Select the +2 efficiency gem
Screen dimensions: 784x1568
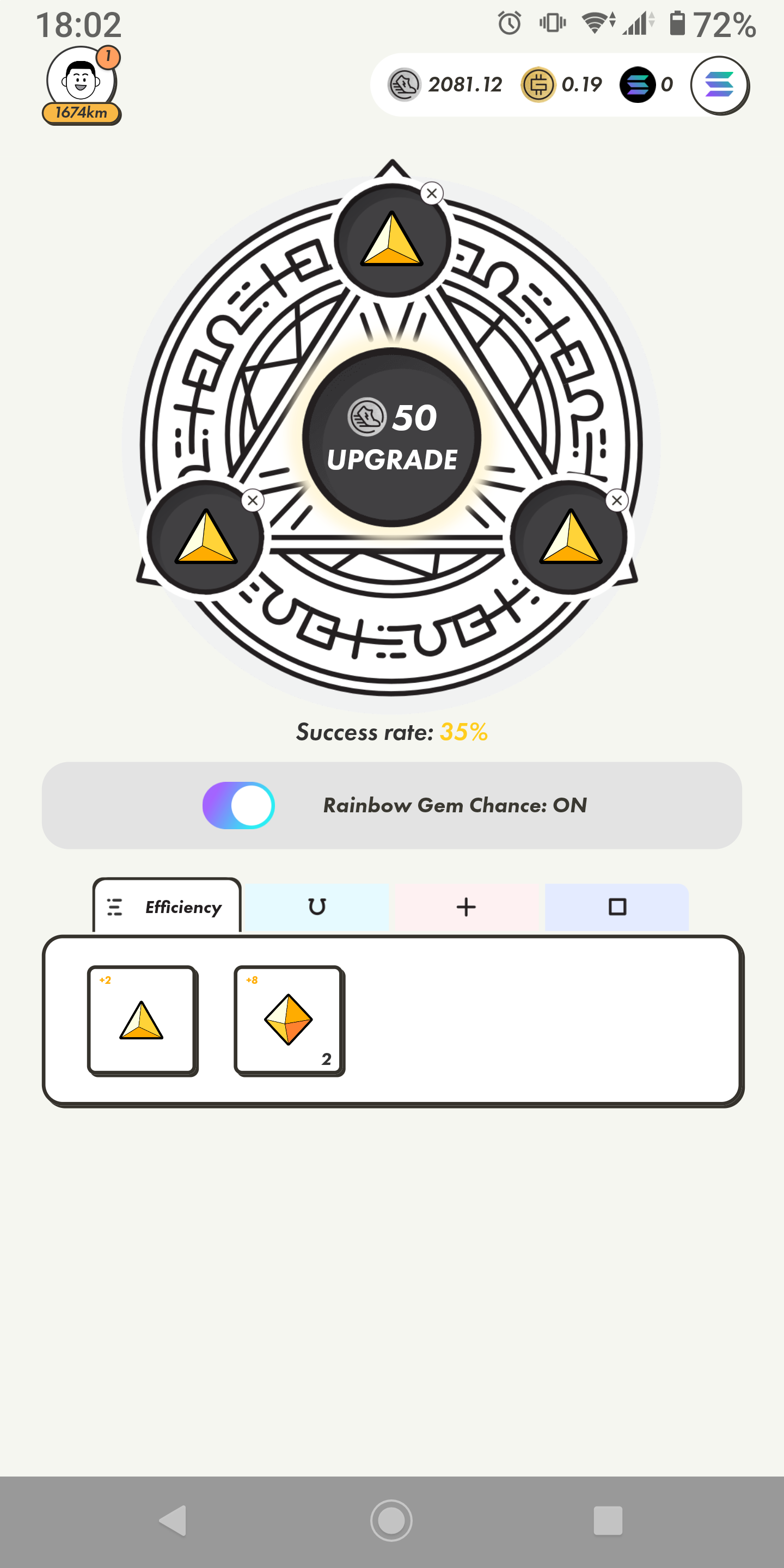coord(143,1020)
